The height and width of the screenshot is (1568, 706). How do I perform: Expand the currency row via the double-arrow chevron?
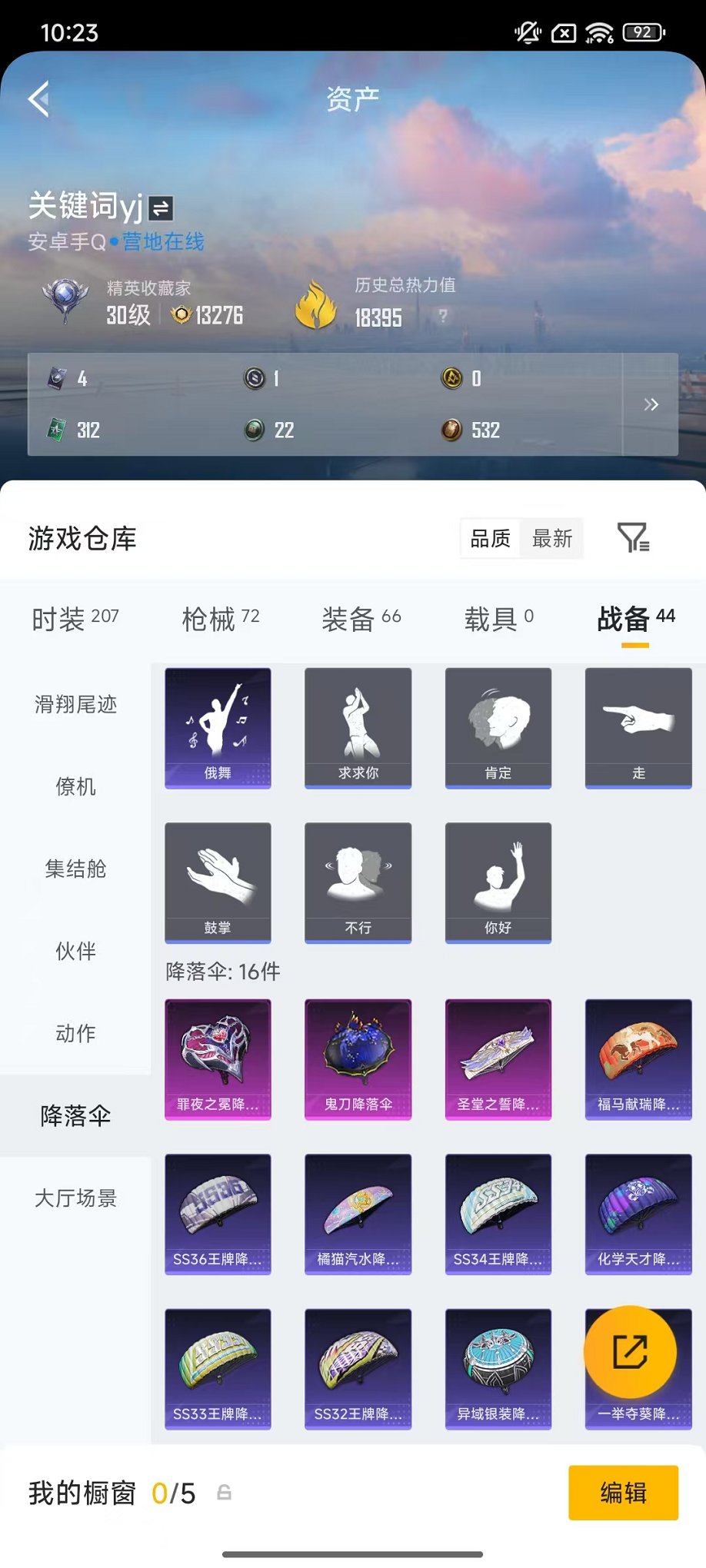650,404
